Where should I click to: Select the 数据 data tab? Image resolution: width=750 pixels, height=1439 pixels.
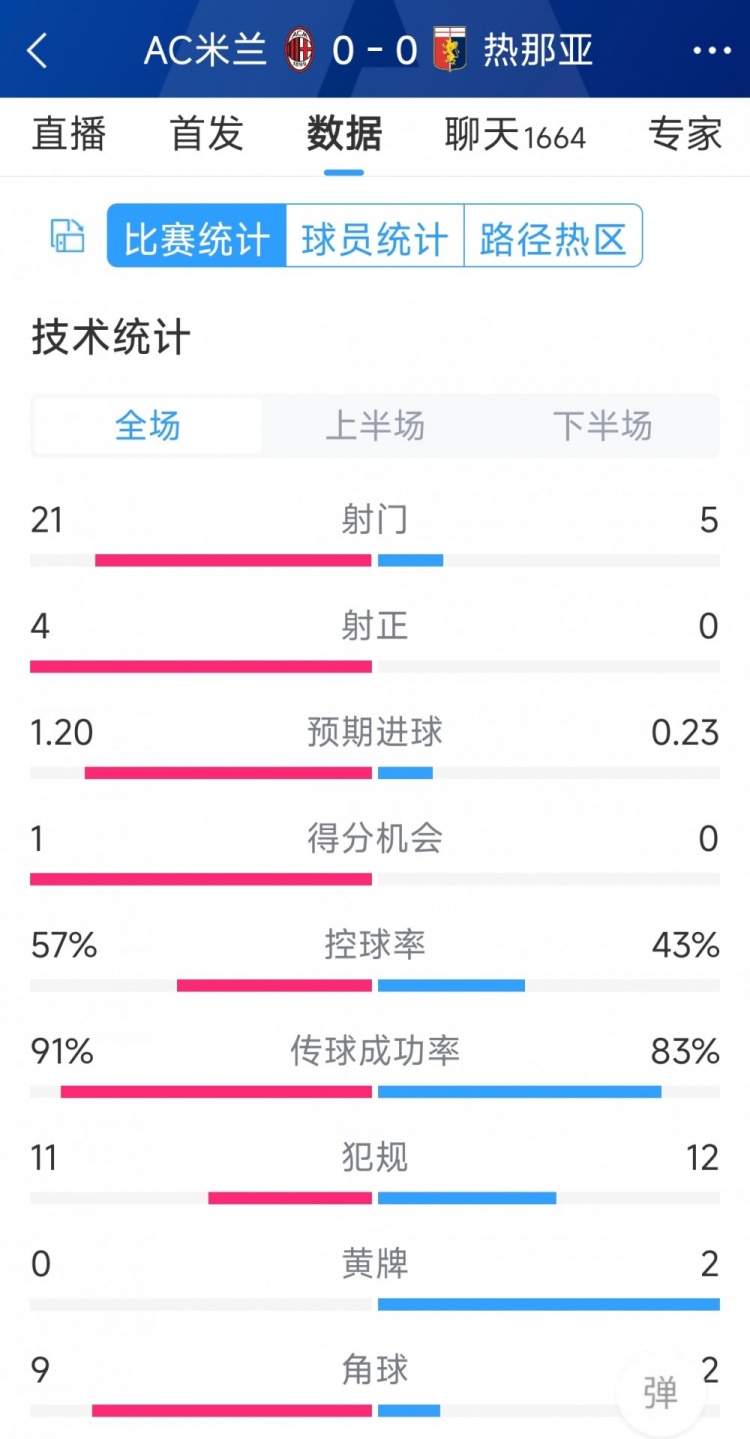[344, 135]
